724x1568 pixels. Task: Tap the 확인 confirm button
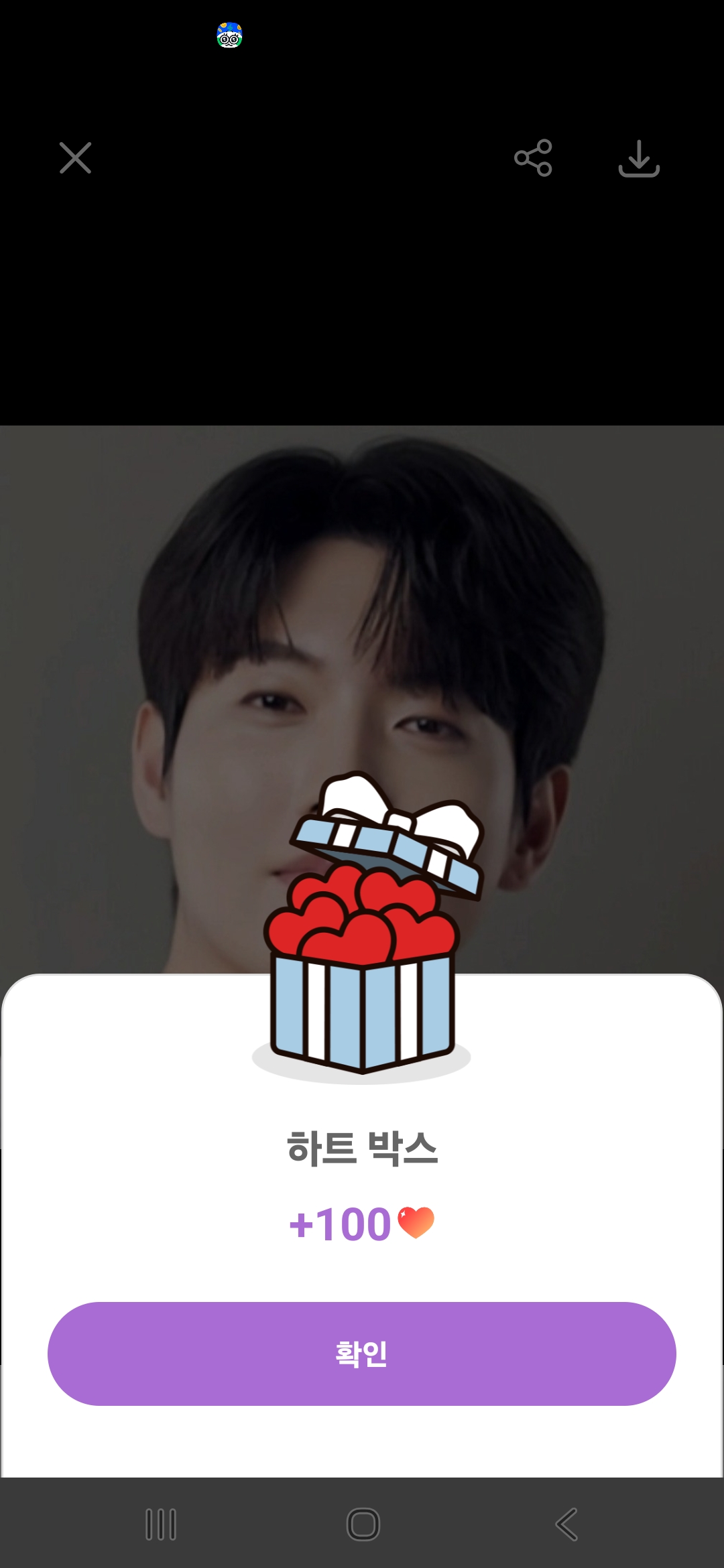pos(361,1354)
